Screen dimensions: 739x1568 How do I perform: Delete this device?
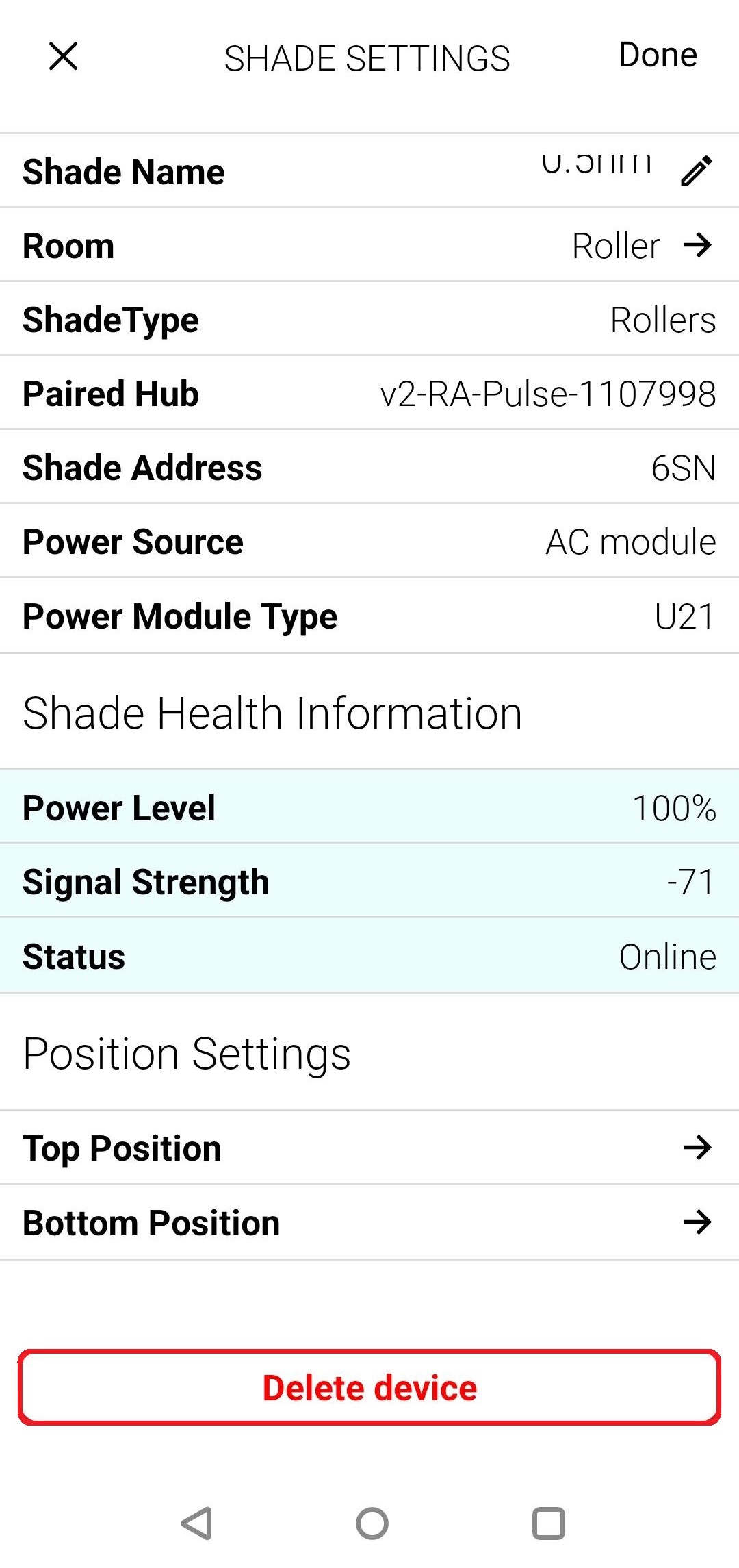tap(369, 1387)
